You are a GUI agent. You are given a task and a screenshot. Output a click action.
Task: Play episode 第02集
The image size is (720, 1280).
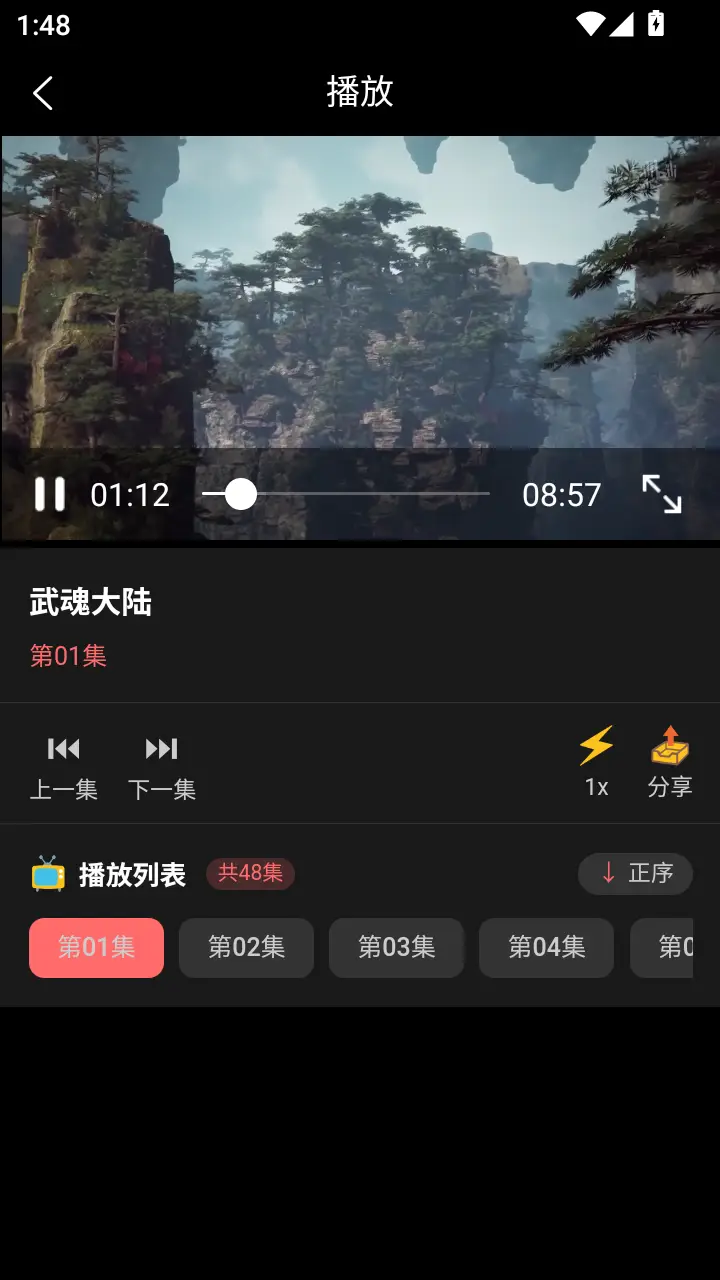tap(246, 947)
